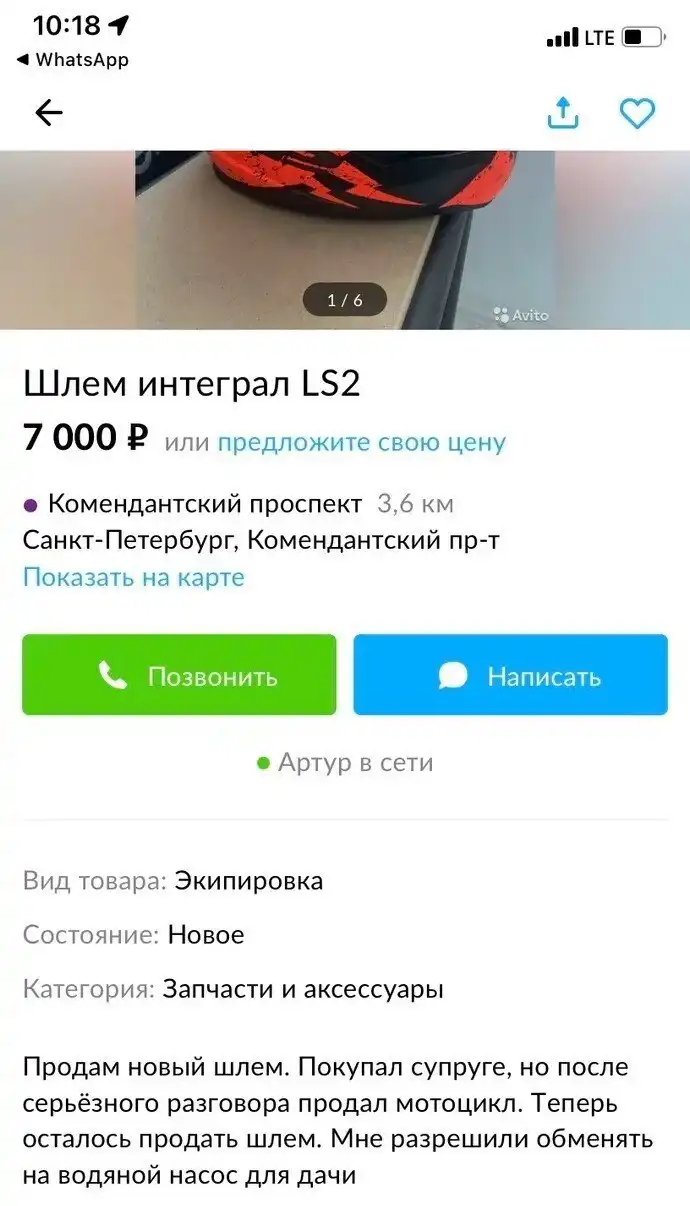Tap 'предложите свою цену' link
This screenshot has height=1206, width=690.
pyautogui.click(x=361, y=442)
